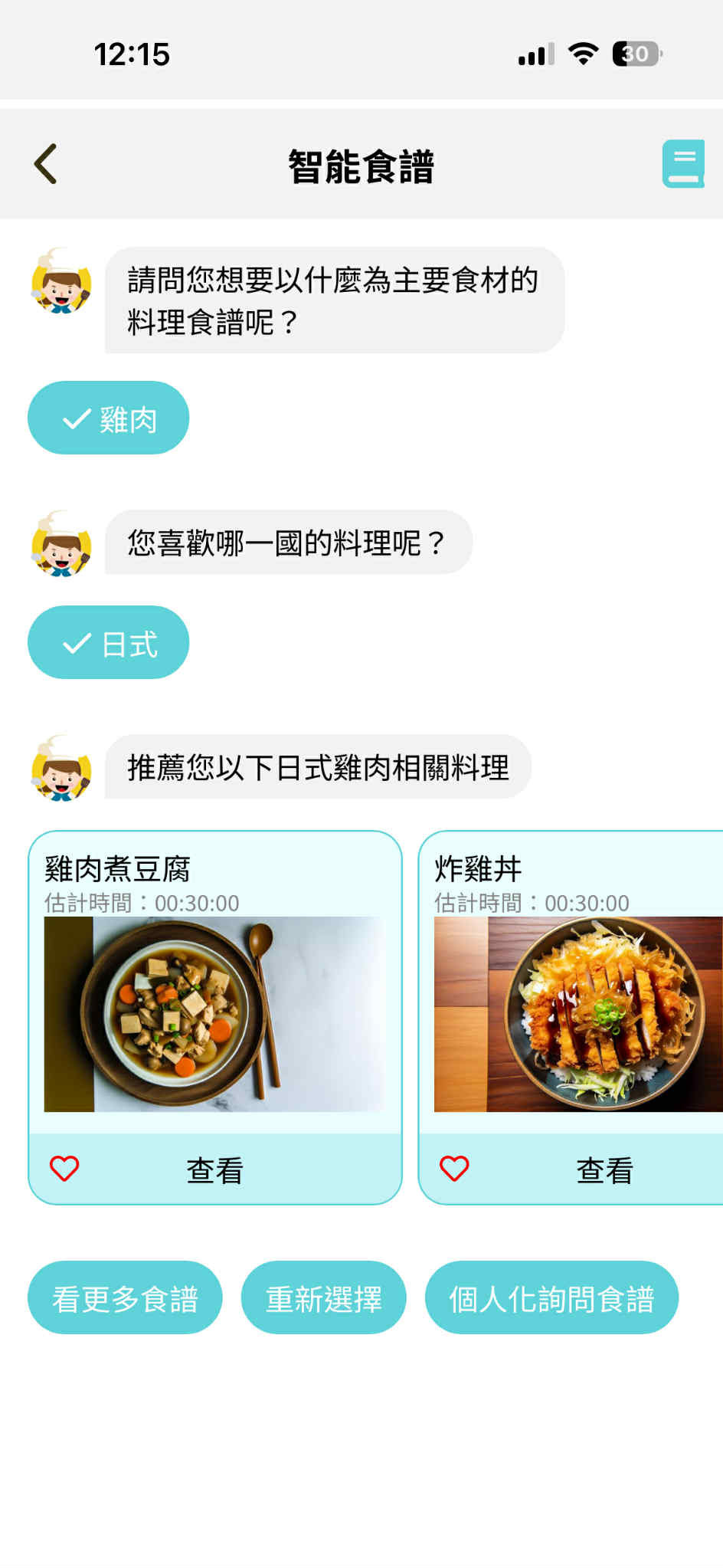Go back from 智能食譜

coord(46,164)
